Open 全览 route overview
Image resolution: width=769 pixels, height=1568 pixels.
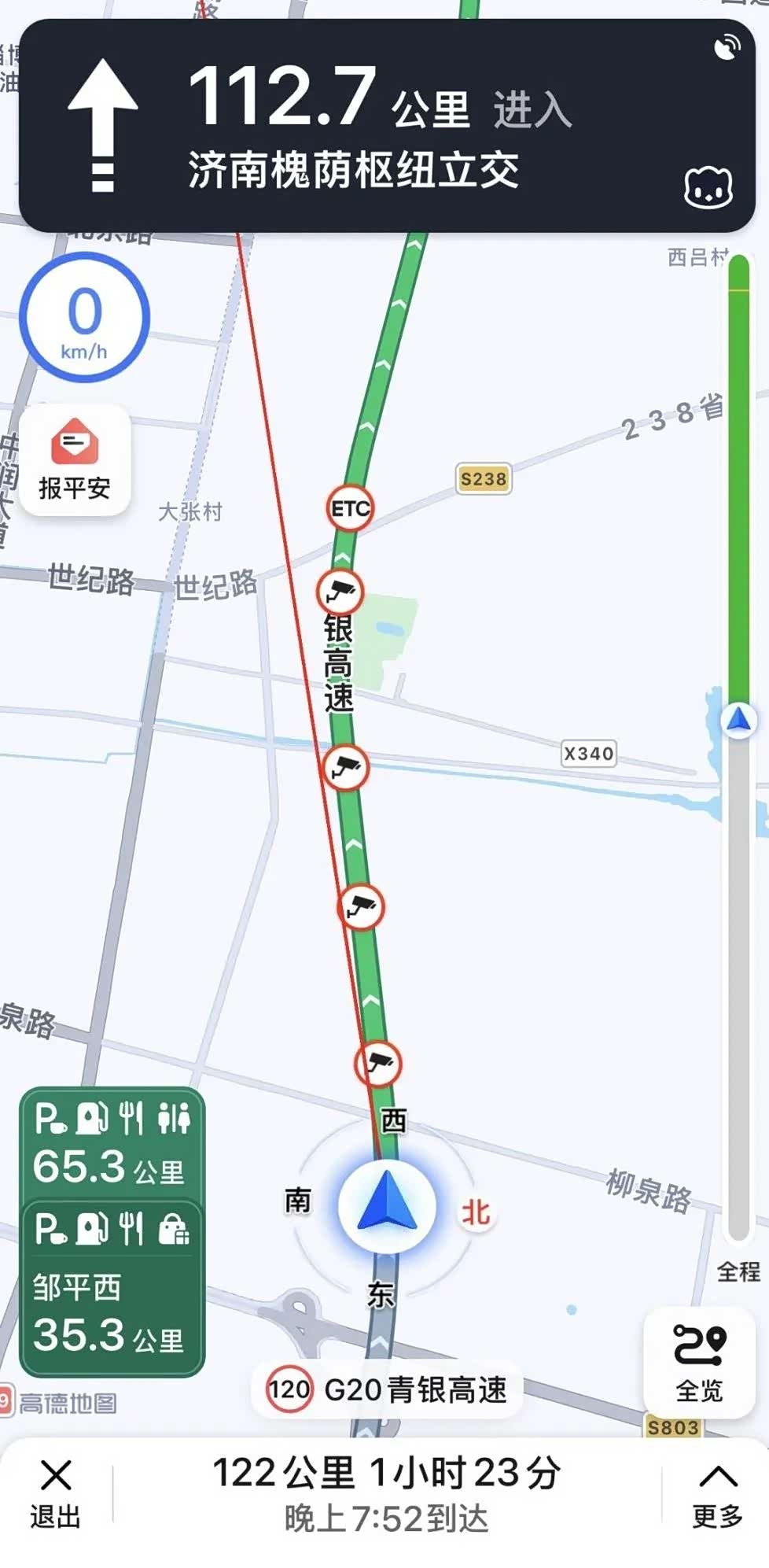pyautogui.click(x=699, y=1363)
